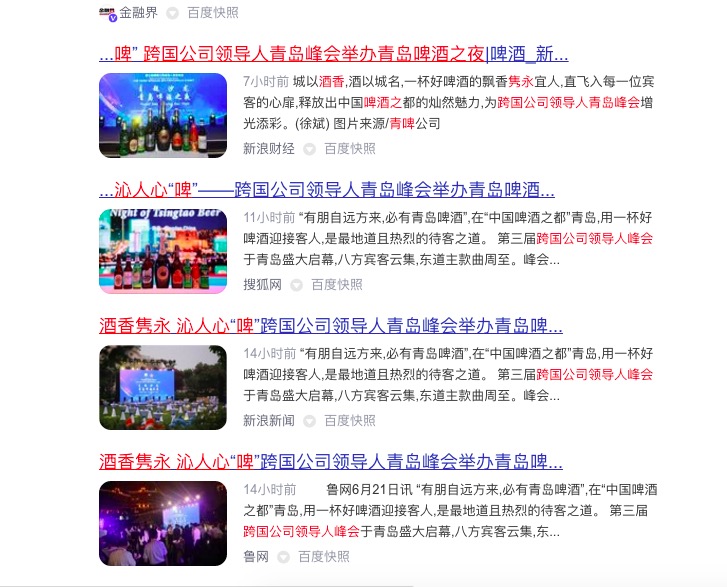Open the result titled 青岛啤酒之夜|啤酒_新

point(333,54)
